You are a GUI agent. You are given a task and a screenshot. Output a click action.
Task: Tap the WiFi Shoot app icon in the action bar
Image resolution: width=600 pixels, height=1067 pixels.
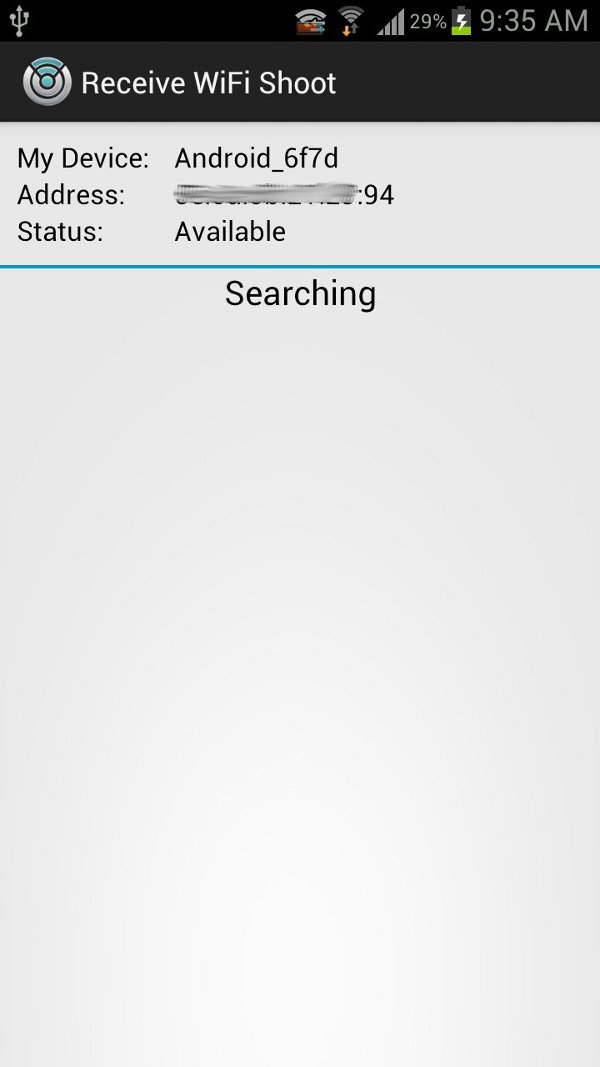pos(47,82)
